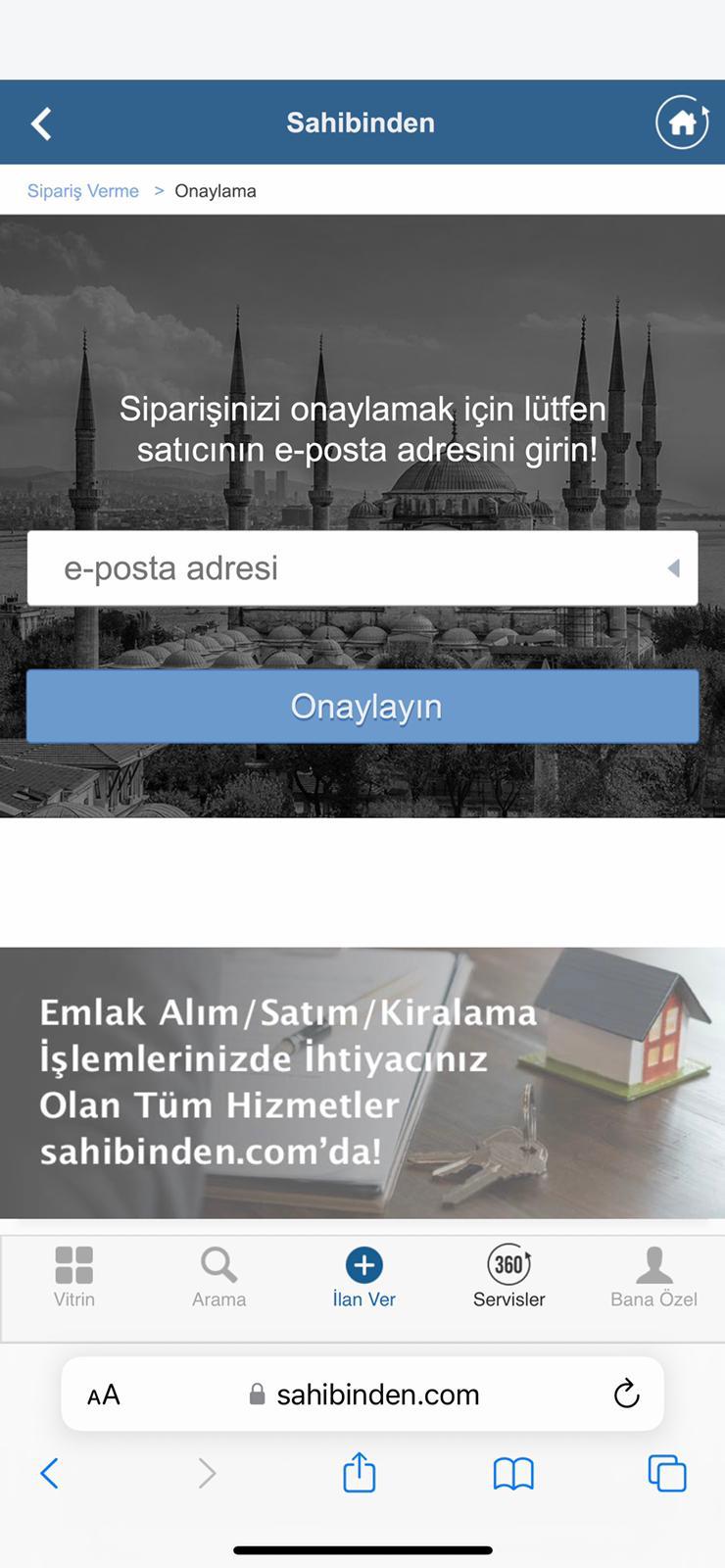Go back using the header arrow

(41, 123)
